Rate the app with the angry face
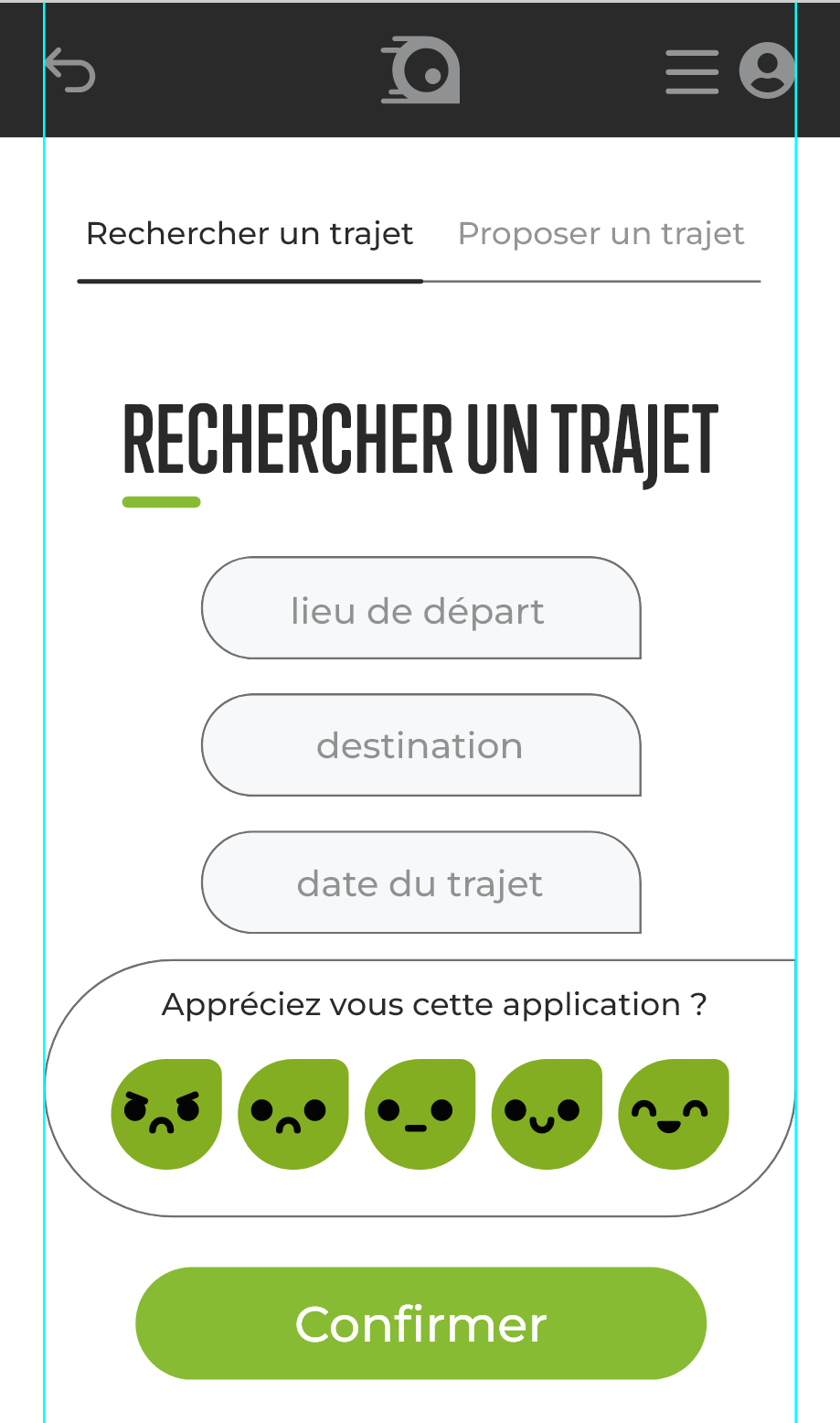Image resolution: width=840 pixels, height=1423 pixels. click(x=166, y=1114)
